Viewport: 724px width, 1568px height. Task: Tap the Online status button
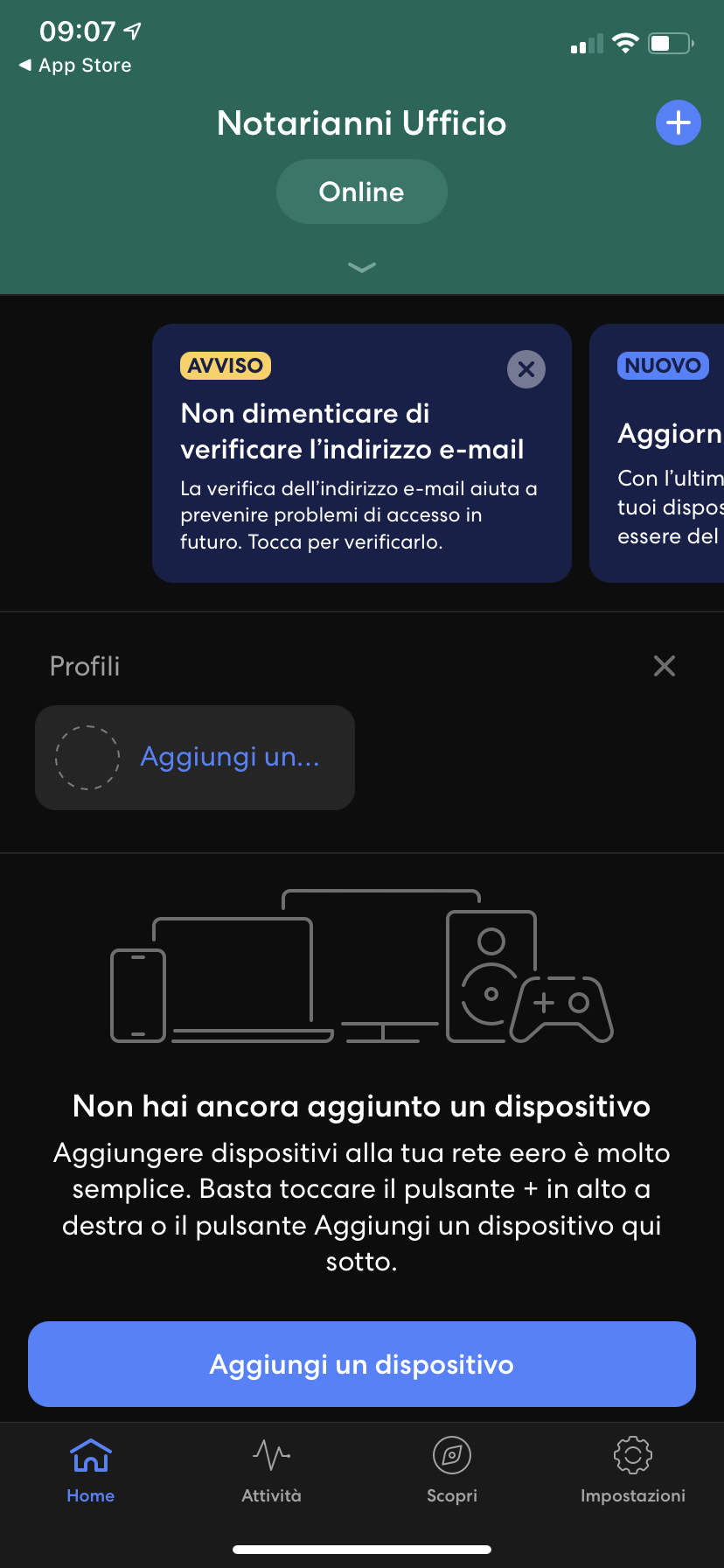[361, 192]
